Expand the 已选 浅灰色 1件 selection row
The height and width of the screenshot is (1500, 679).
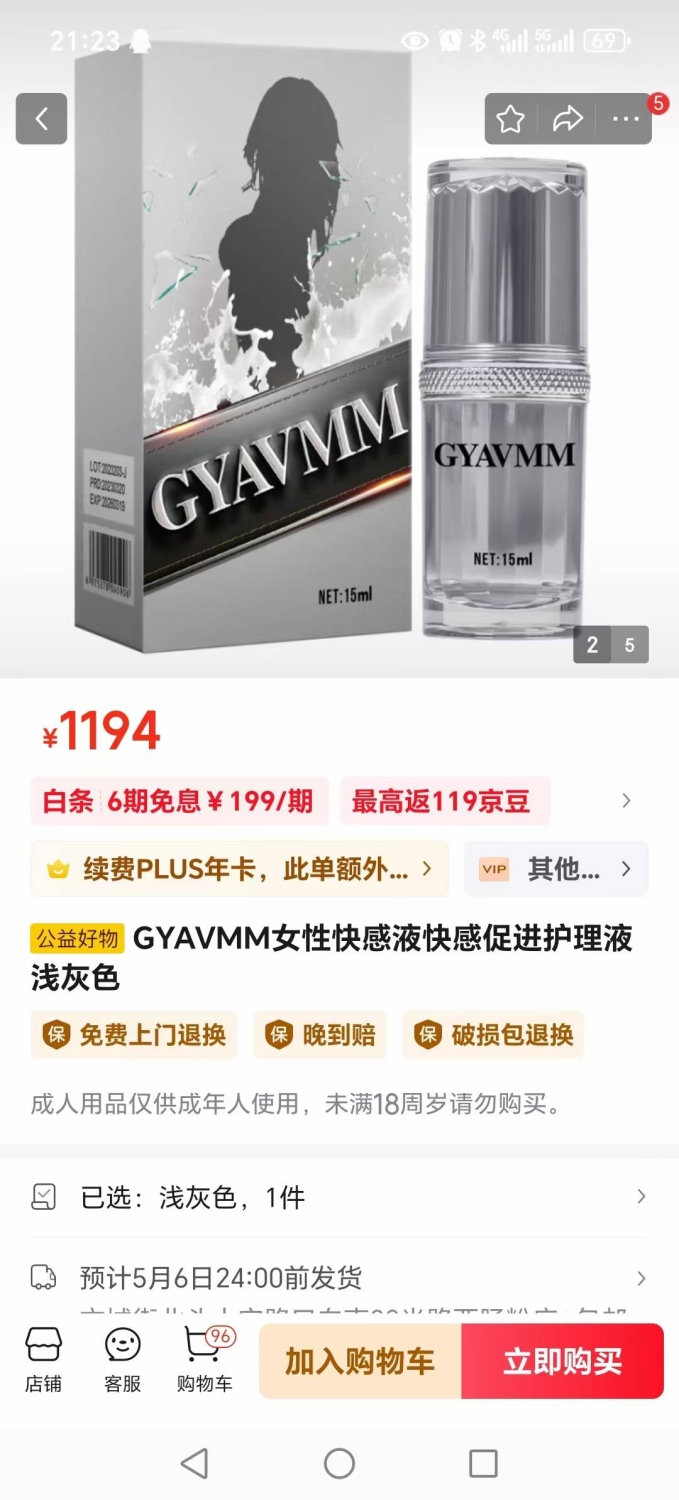339,1197
